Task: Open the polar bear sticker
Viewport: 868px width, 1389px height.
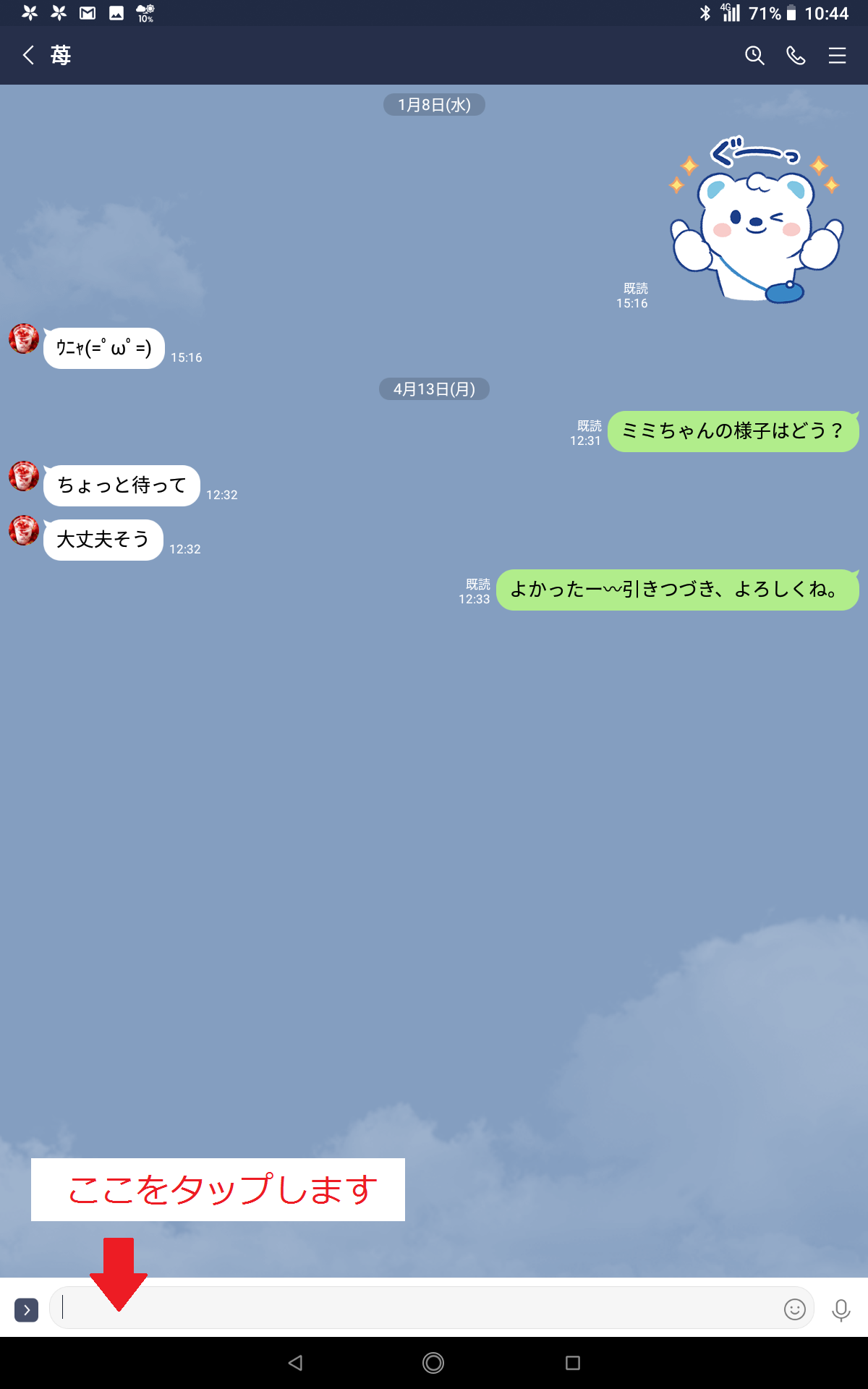Action: [756, 221]
